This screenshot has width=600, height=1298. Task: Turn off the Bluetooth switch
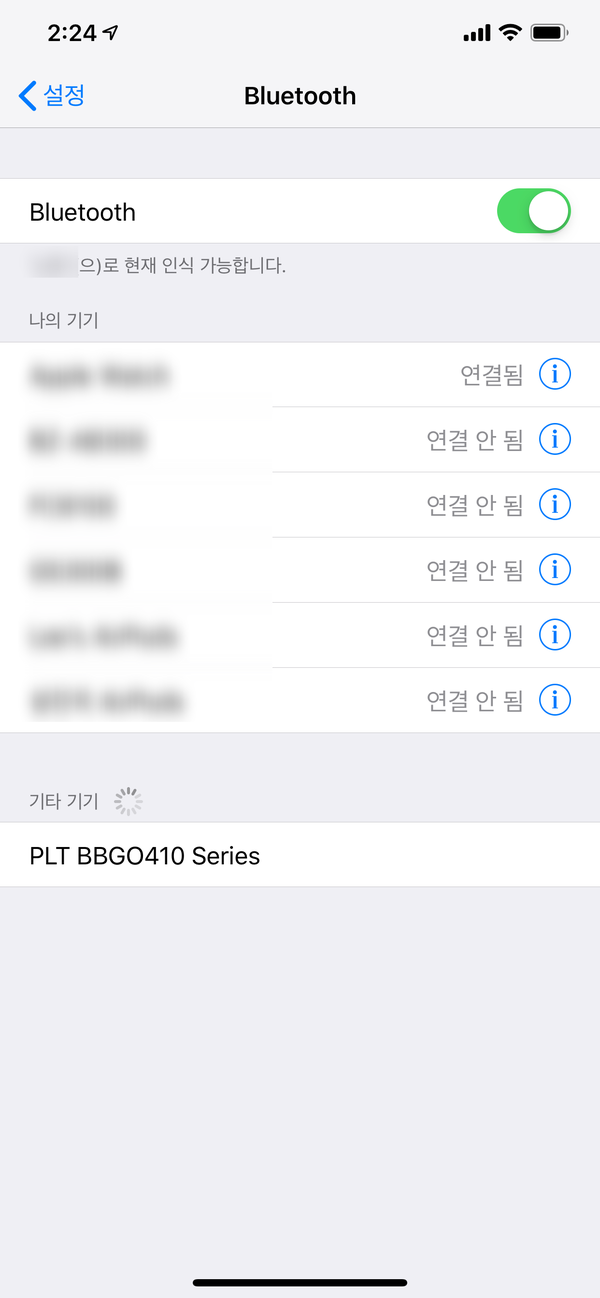coord(534,211)
